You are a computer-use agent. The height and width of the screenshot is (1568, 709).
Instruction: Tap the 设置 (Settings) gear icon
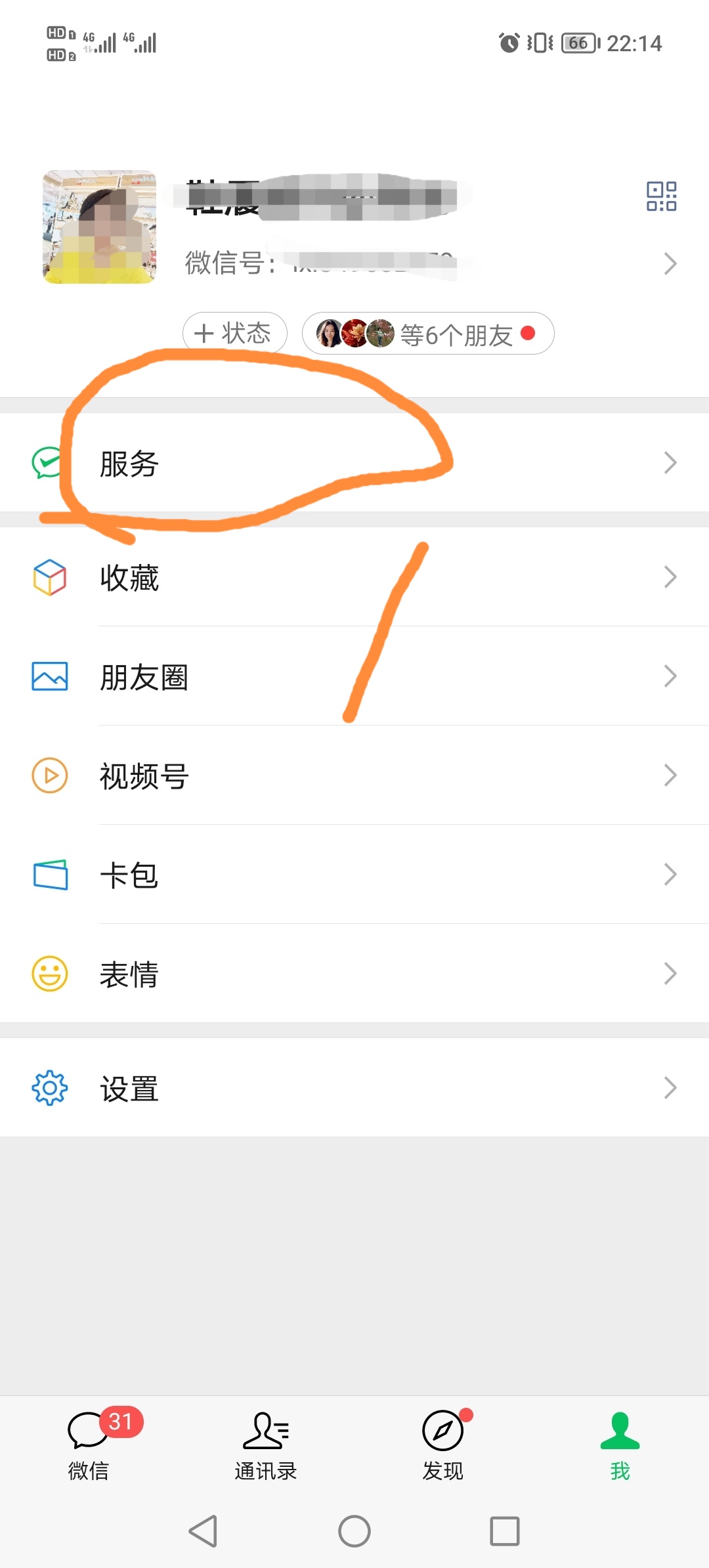click(x=49, y=1088)
